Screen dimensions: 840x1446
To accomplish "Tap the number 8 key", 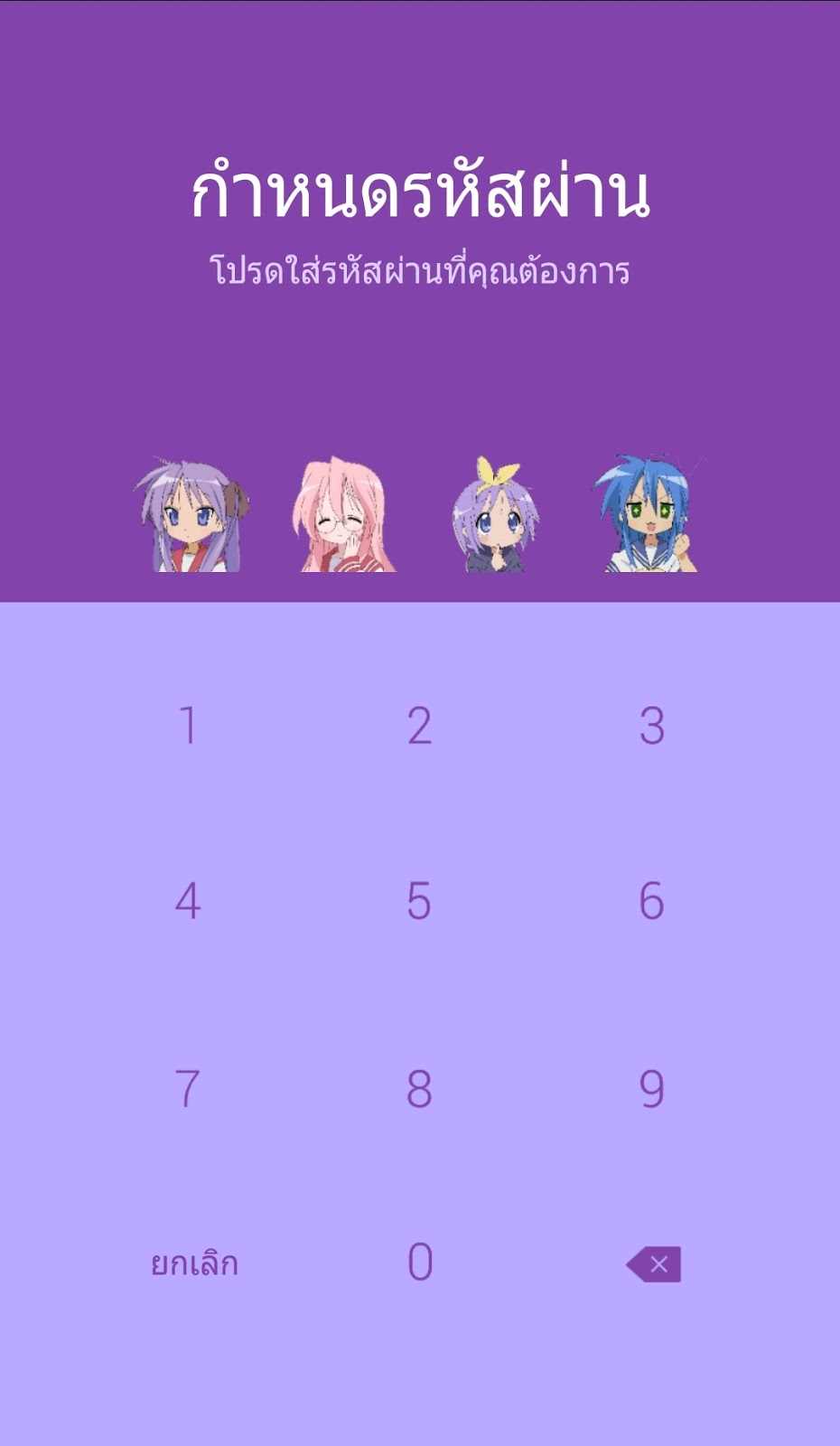I will [419, 1088].
